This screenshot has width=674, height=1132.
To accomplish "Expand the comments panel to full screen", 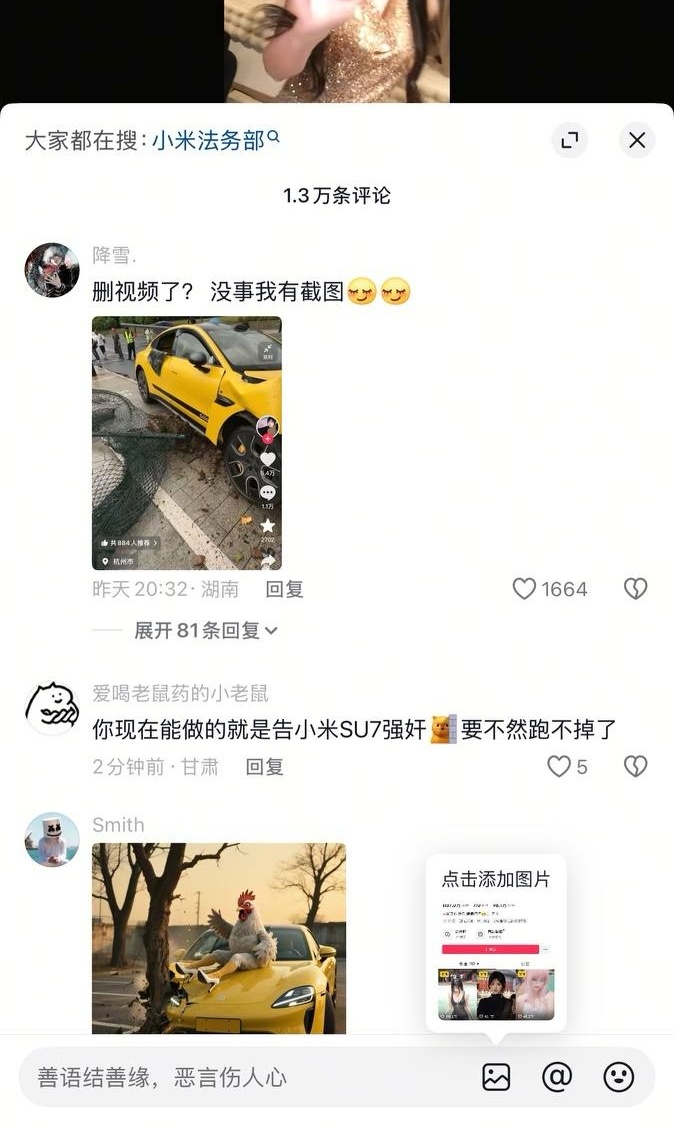I will pos(569,141).
